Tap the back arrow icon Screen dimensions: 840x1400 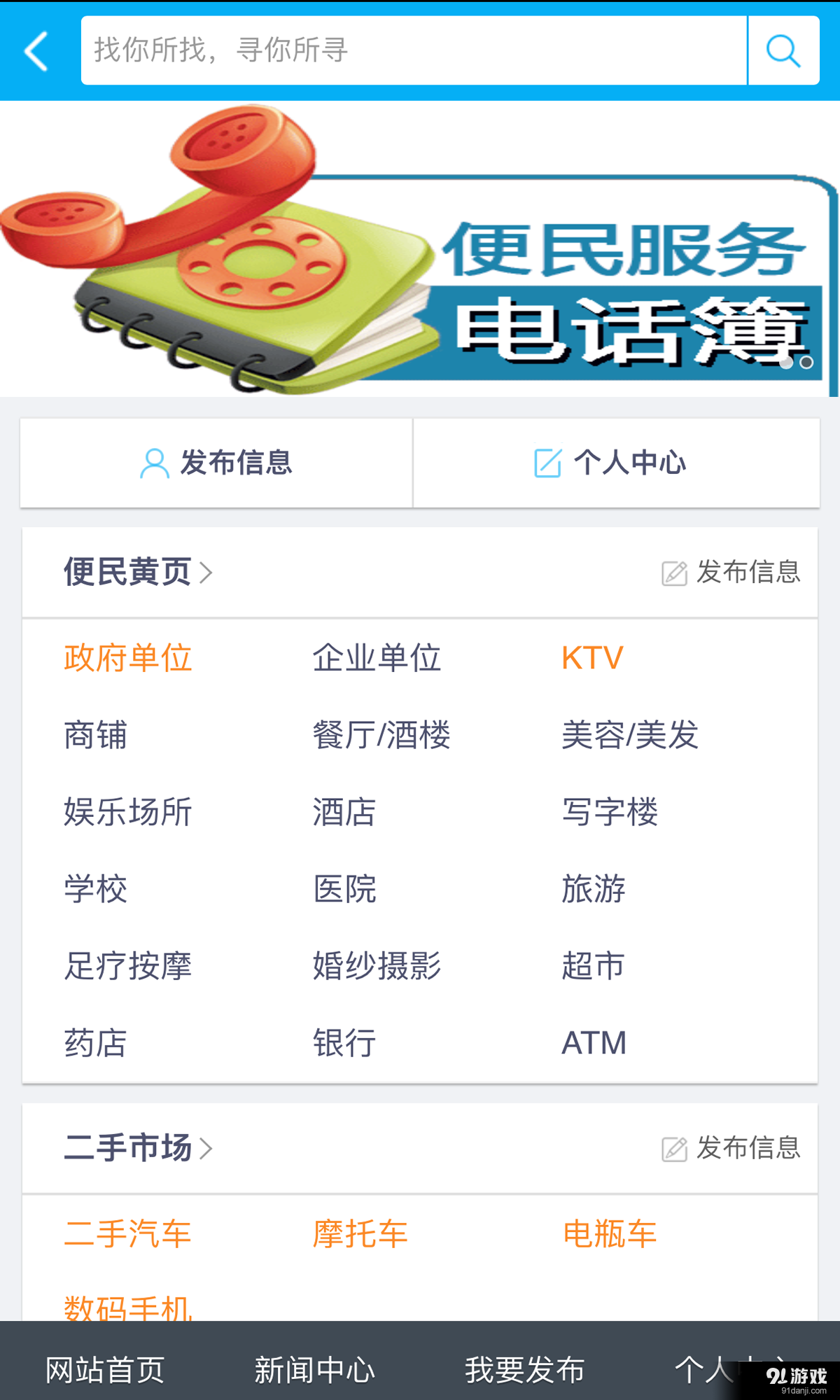(35, 52)
